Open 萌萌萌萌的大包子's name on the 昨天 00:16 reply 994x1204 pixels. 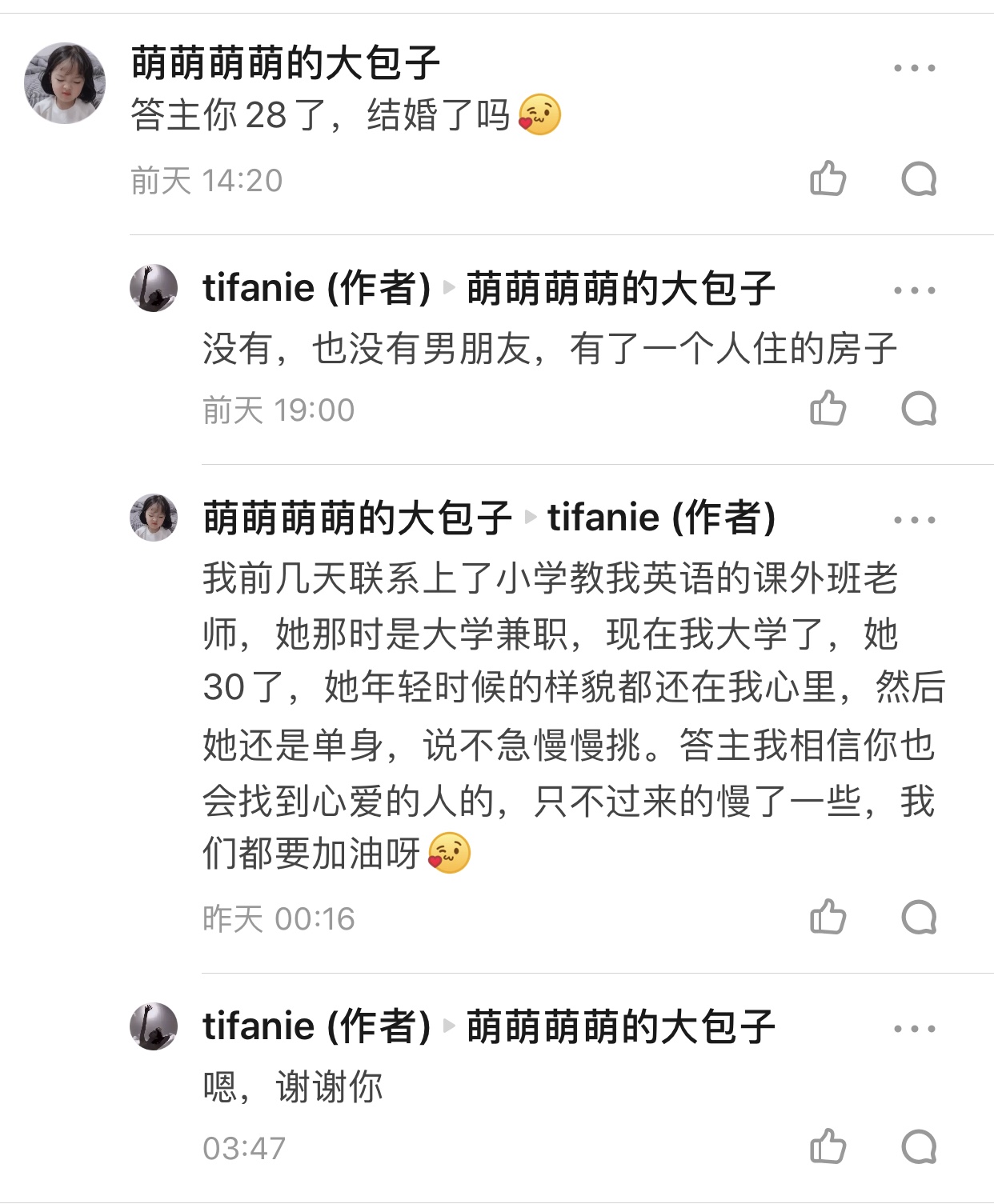(x=357, y=518)
